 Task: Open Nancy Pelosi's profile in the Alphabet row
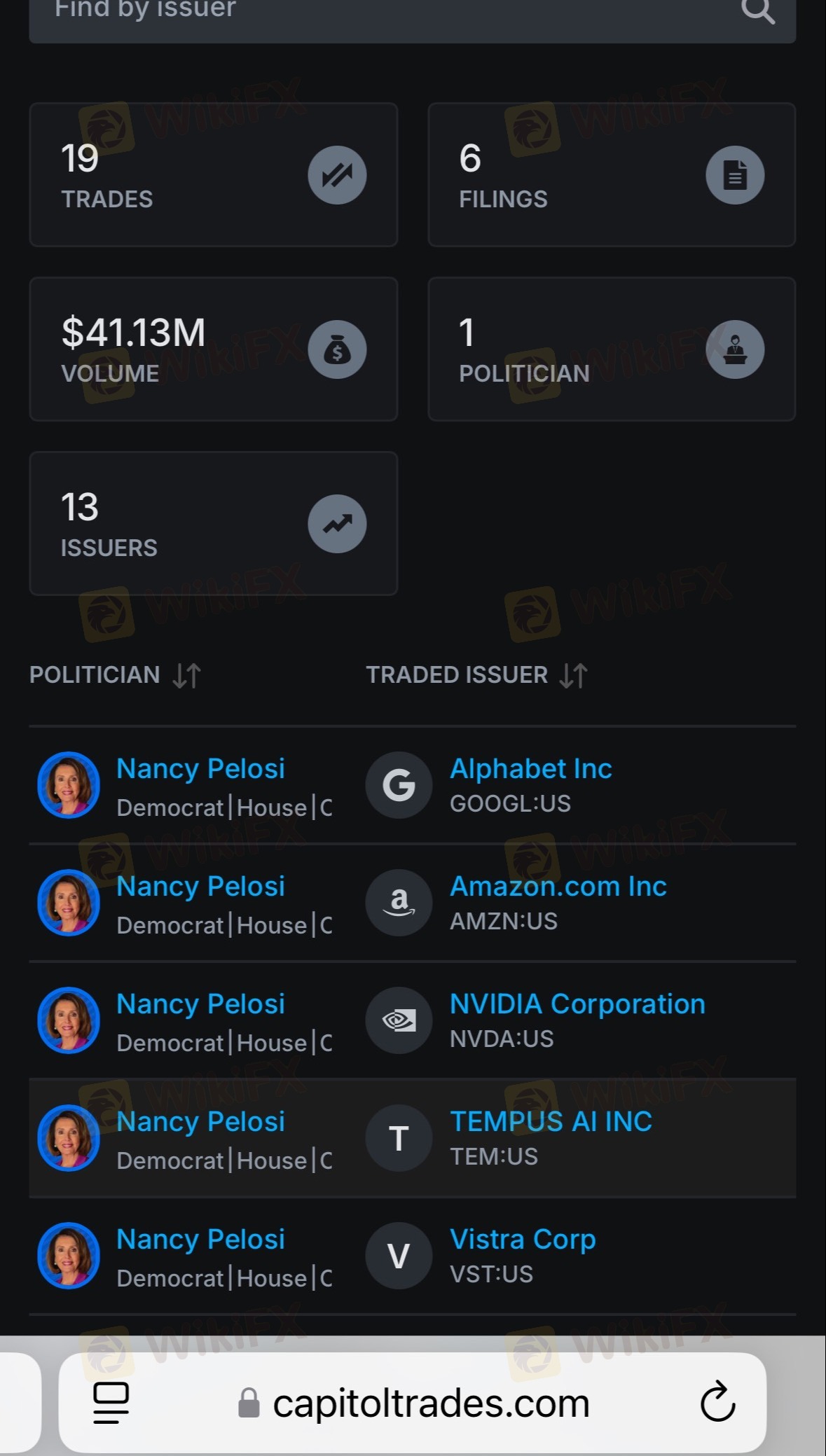200,769
